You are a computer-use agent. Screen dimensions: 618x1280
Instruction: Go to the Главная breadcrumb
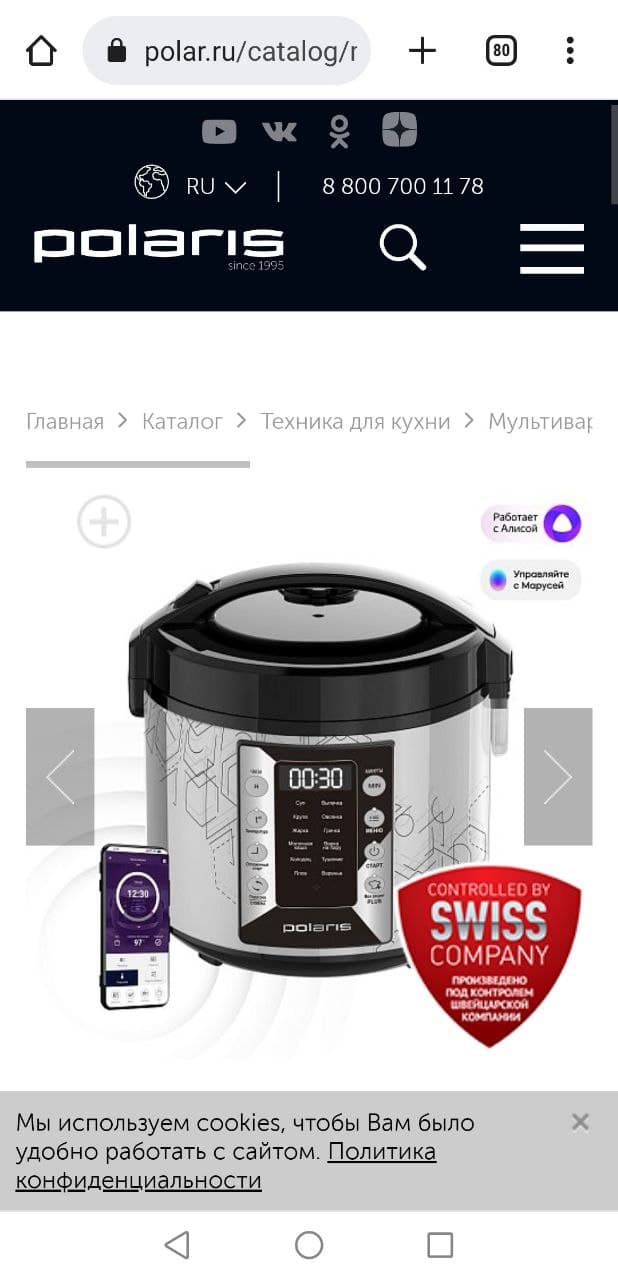click(x=65, y=421)
